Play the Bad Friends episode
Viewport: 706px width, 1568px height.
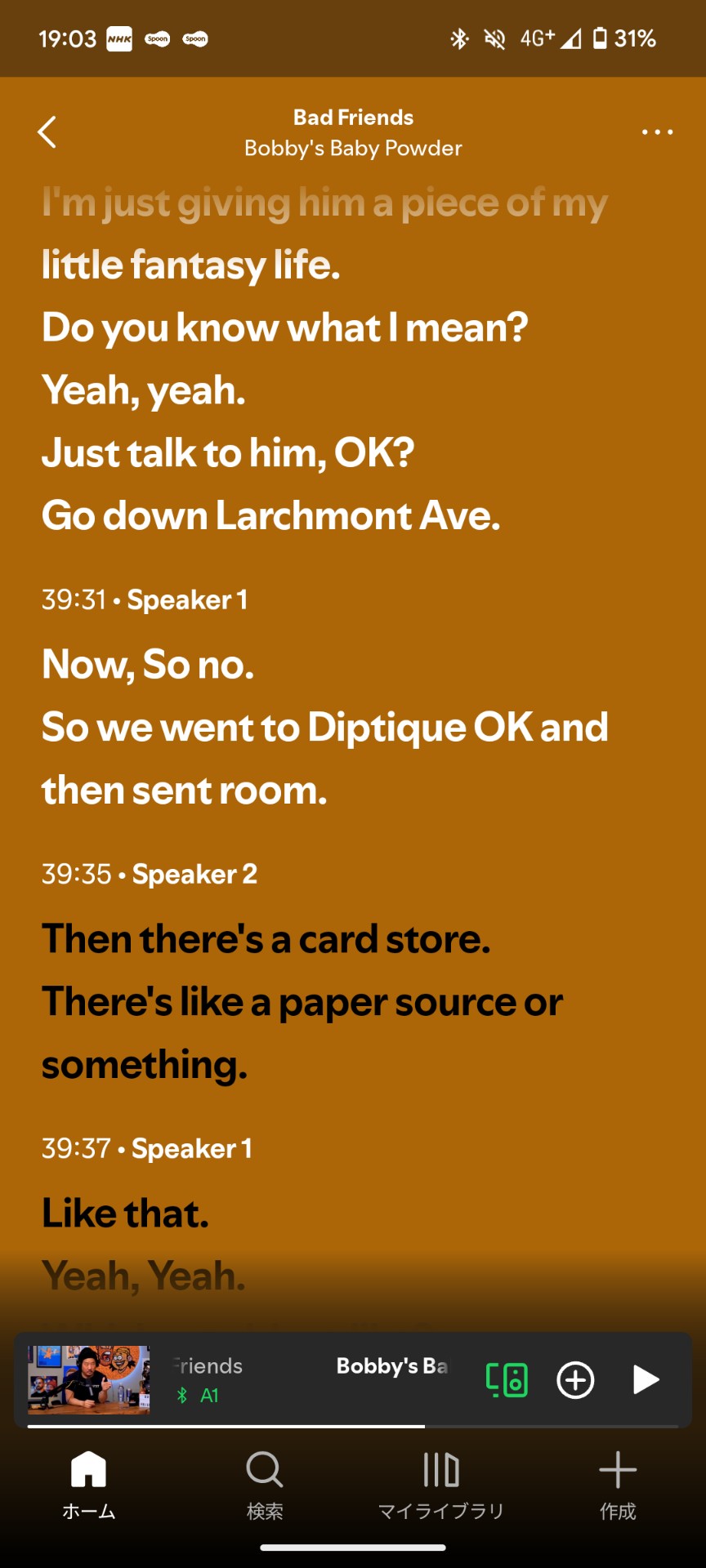point(646,1379)
